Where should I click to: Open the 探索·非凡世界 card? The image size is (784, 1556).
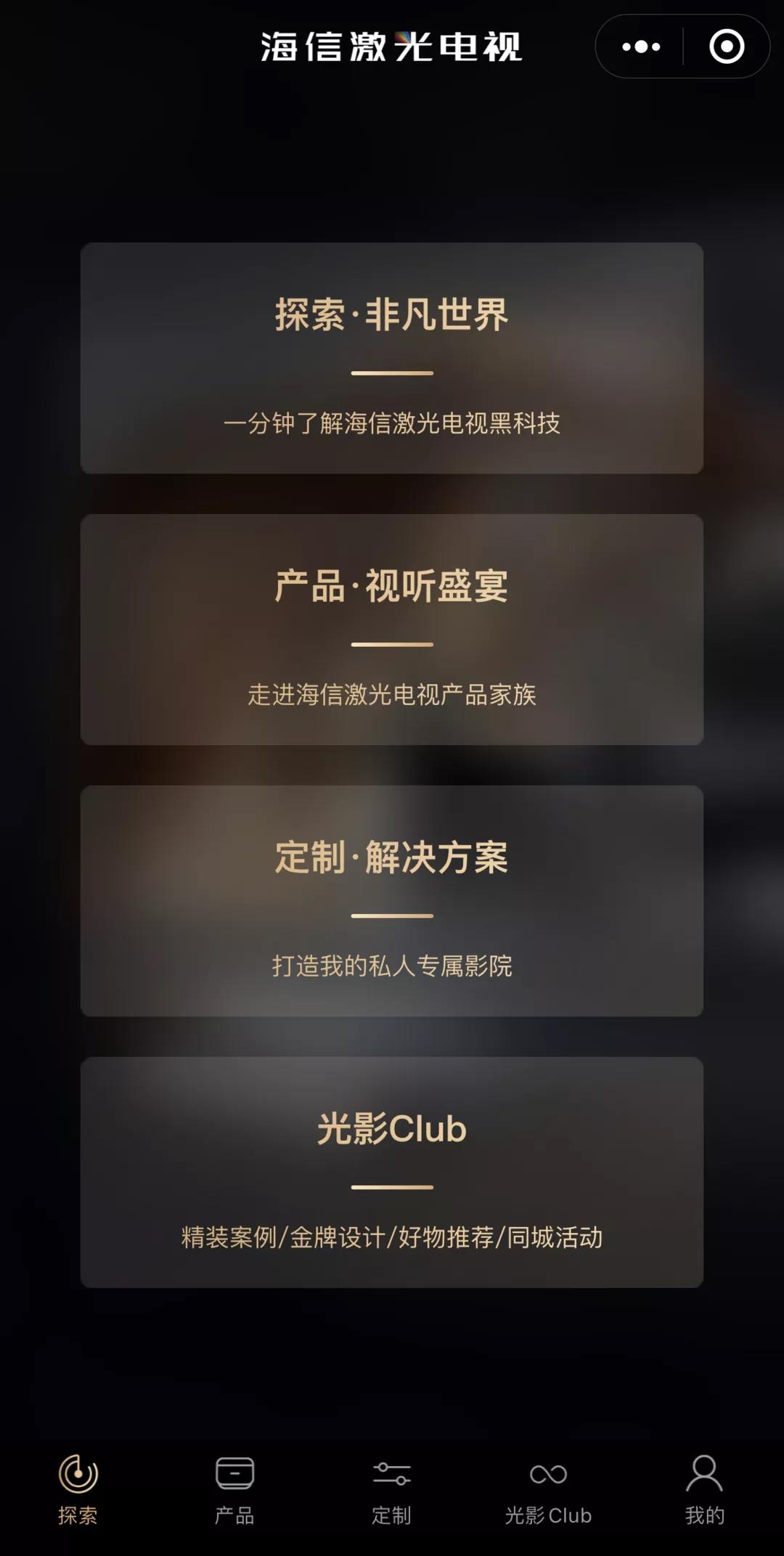(392, 358)
